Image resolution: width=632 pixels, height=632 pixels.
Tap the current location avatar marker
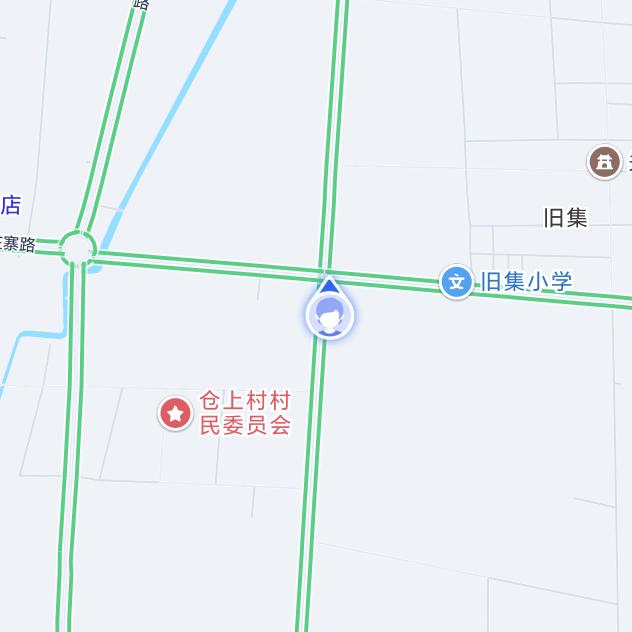[329, 316]
